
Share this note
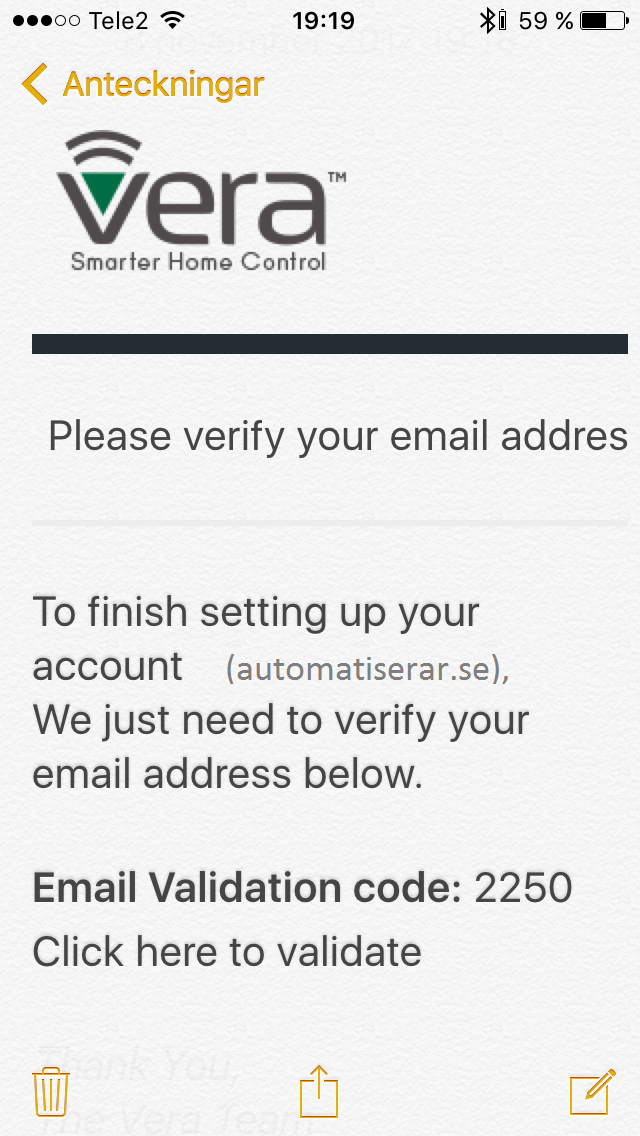pyautogui.click(x=319, y=1090)
